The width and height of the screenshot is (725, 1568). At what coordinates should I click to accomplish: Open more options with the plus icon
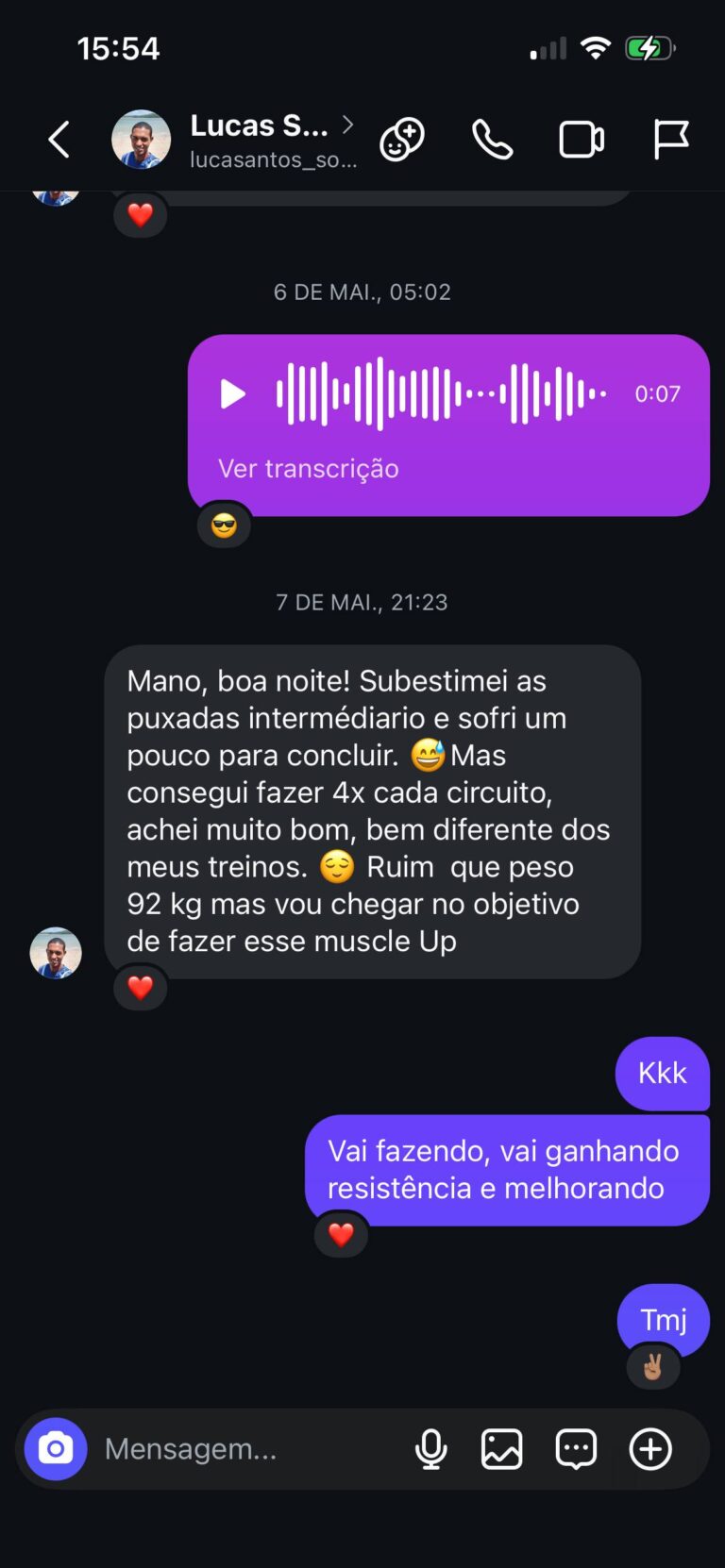(650, 1448)
